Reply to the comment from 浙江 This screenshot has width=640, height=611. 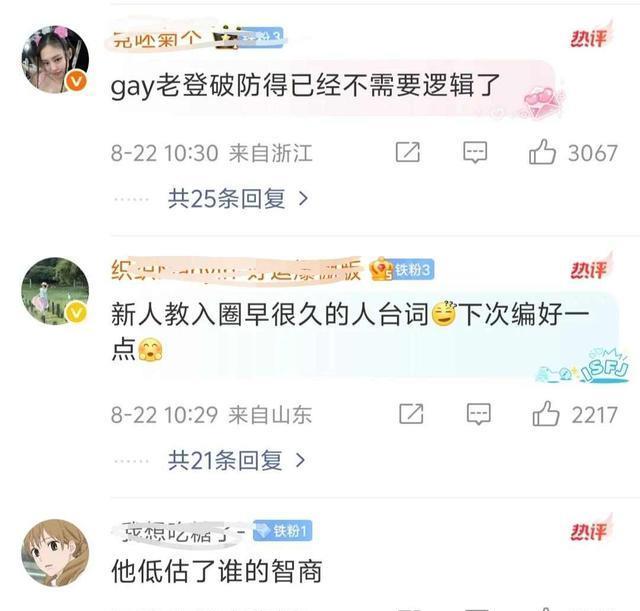click(476, 153)
